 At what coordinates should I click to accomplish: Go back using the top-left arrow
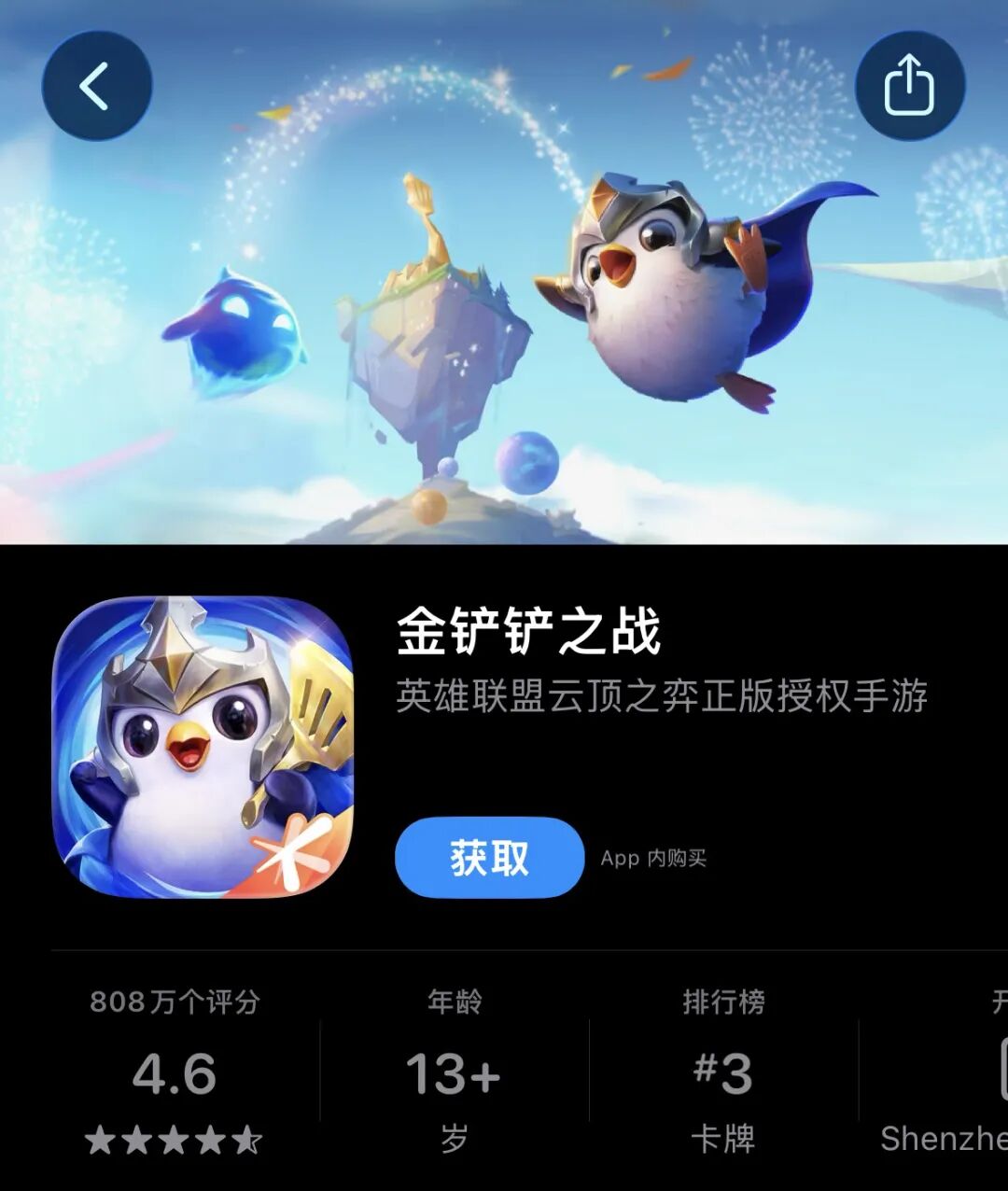tap(96, 87)
